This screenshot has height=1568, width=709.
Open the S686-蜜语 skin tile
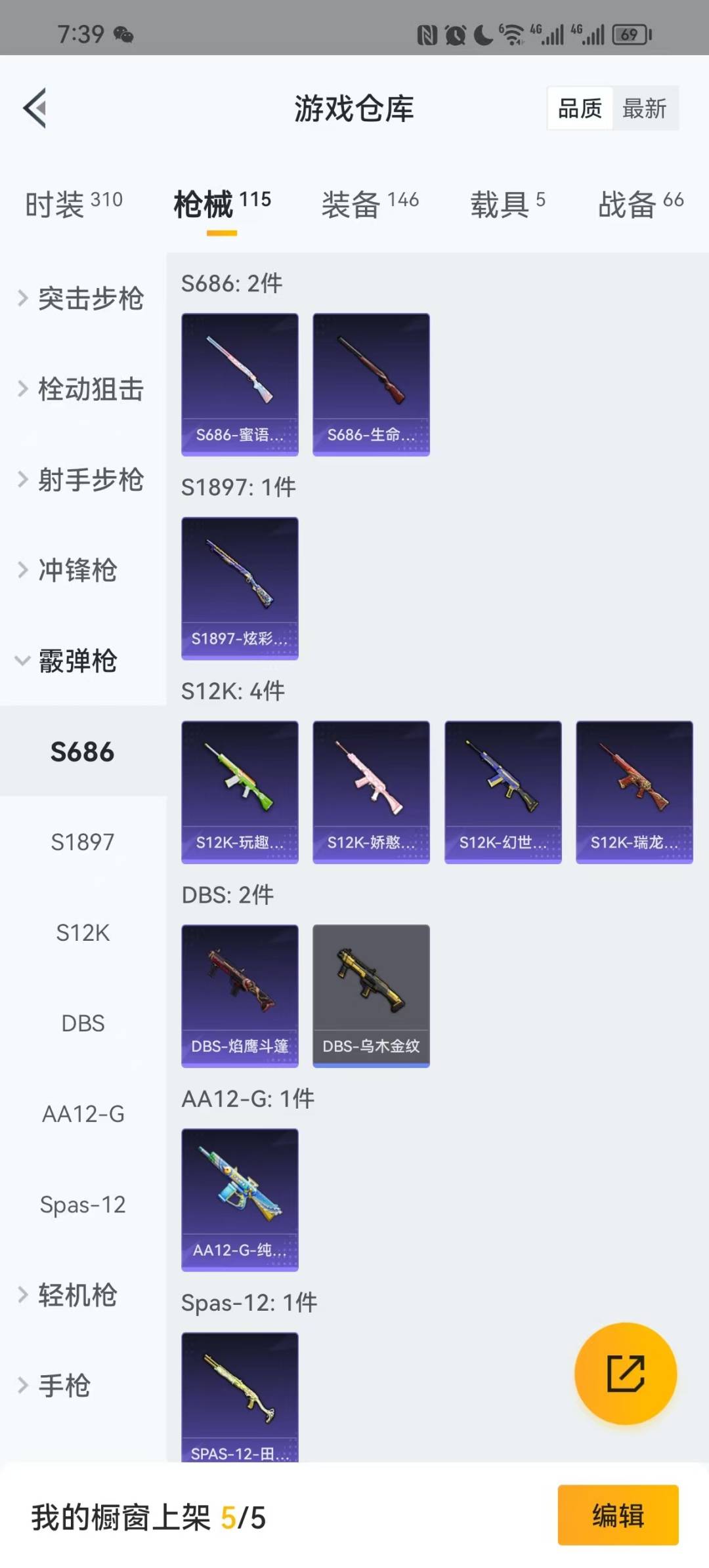pos(240,384)
